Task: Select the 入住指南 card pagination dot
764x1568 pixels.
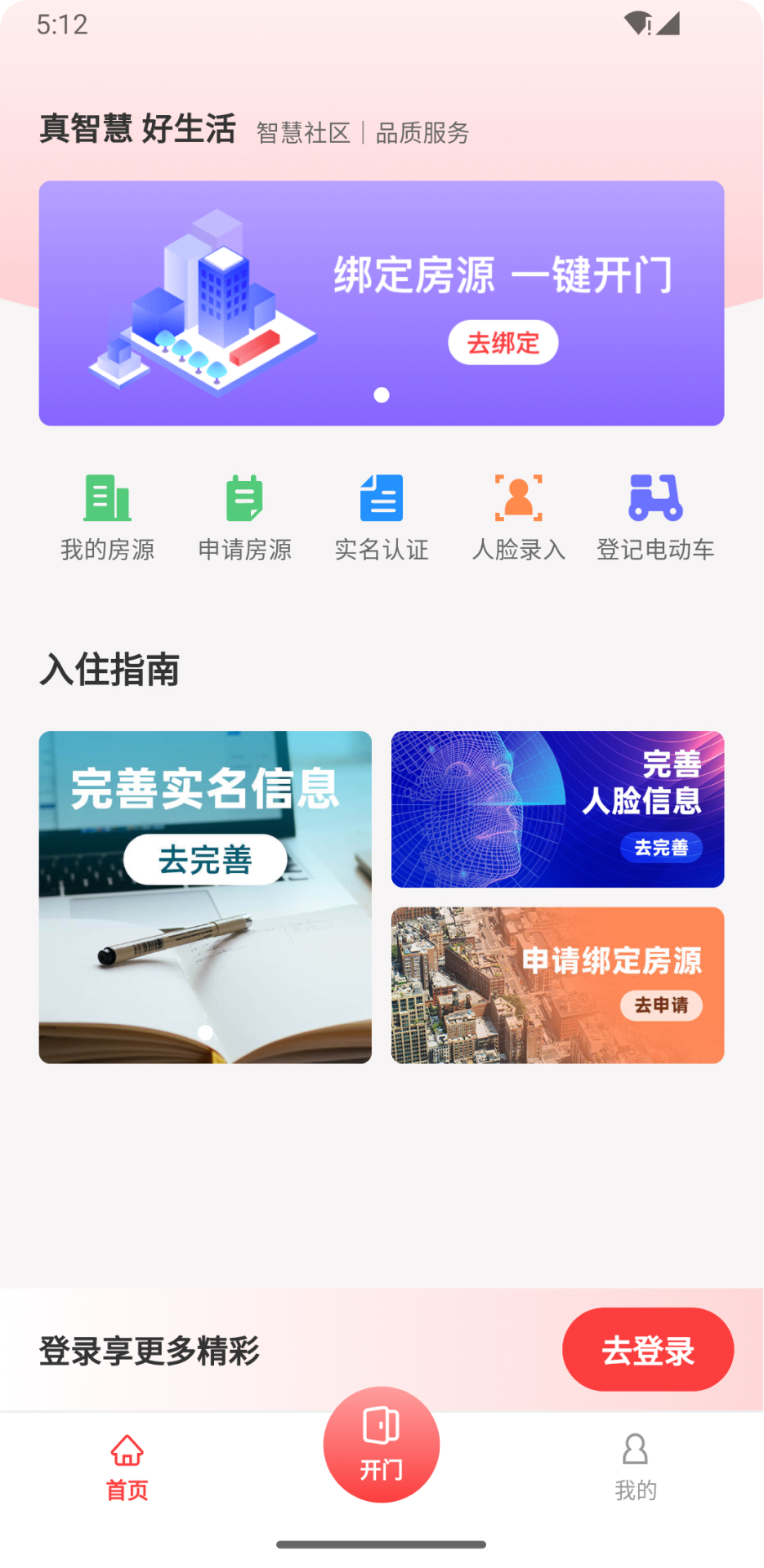Action: pyautogui.click(x=204, y=1033)
